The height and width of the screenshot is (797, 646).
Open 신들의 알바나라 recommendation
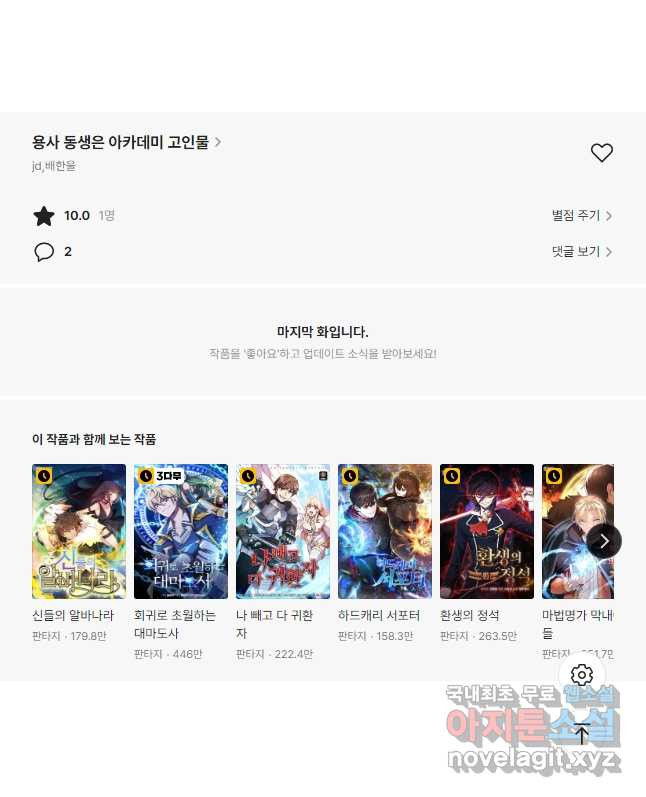[79, 531]
